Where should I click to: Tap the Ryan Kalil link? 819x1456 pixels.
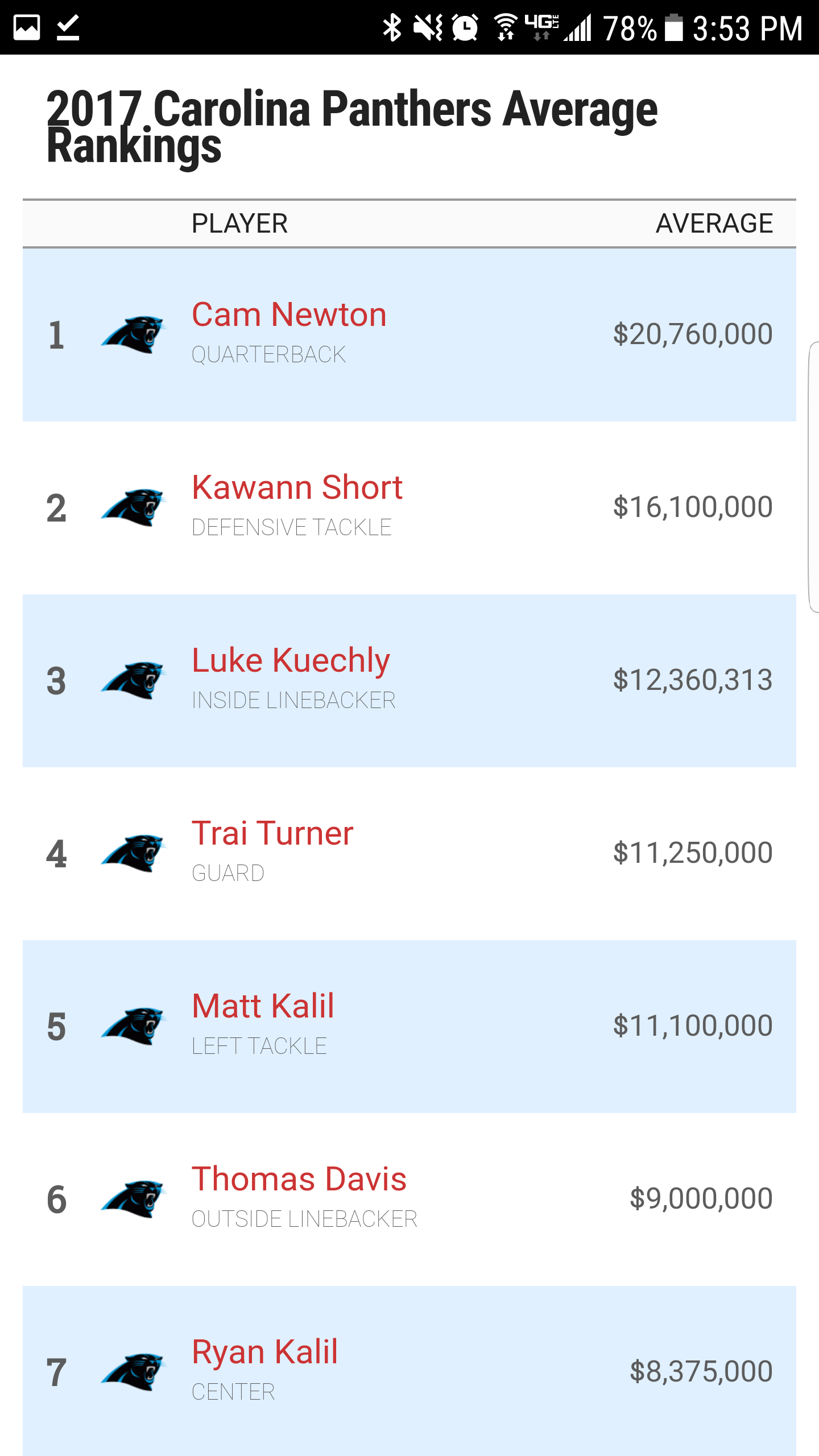pyautogui.click(x=264, y=1352)
